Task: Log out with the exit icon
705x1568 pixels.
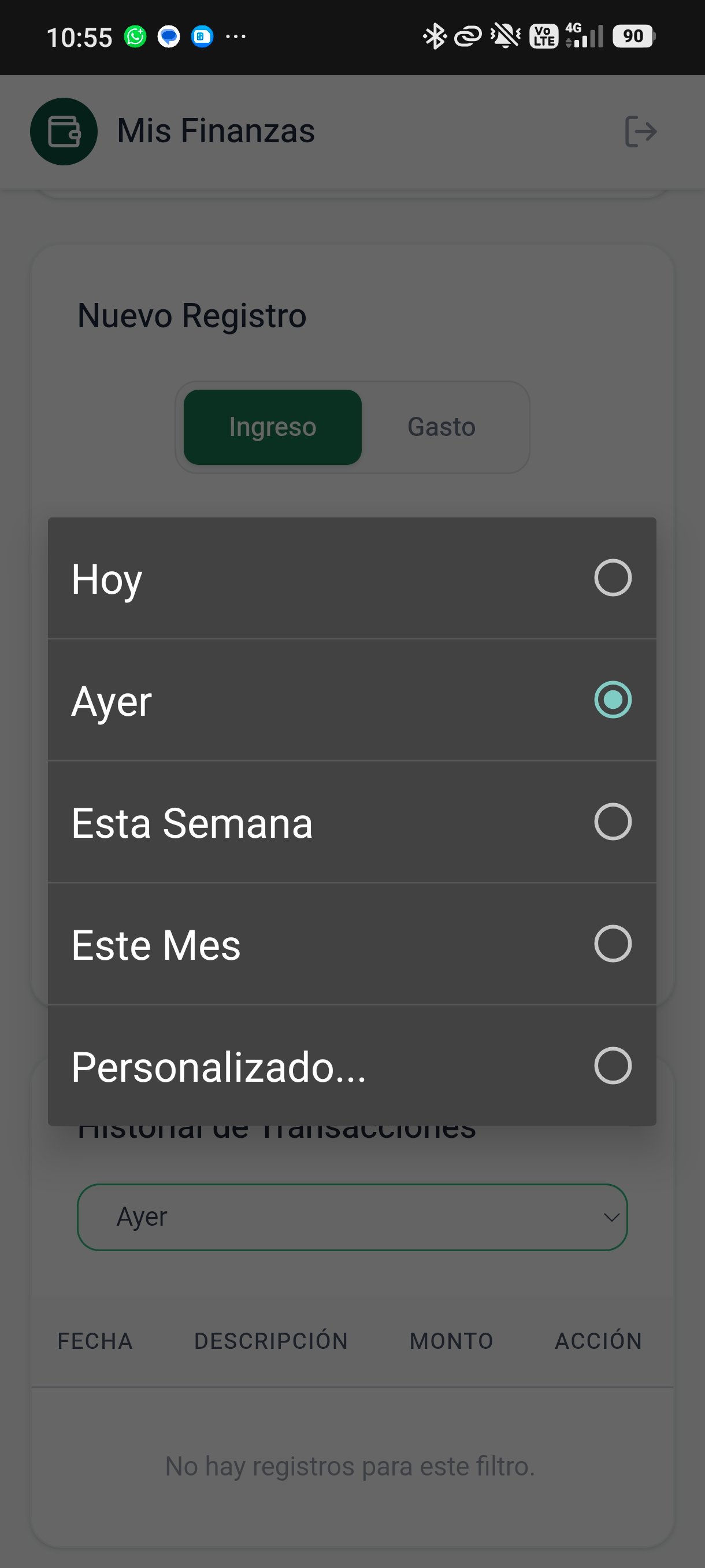Action: click(640, 131)
